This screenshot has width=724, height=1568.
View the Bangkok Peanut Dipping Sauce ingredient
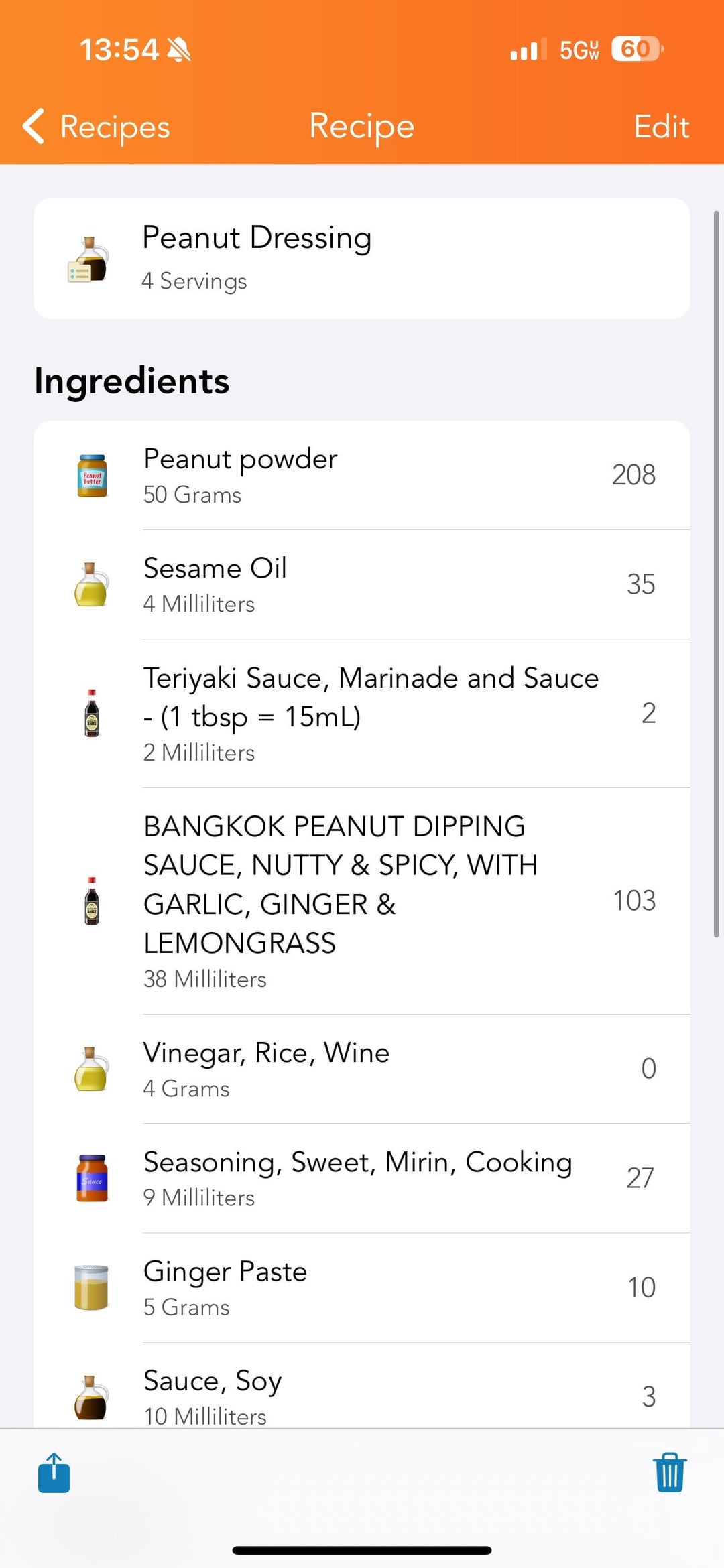point(362,901)
